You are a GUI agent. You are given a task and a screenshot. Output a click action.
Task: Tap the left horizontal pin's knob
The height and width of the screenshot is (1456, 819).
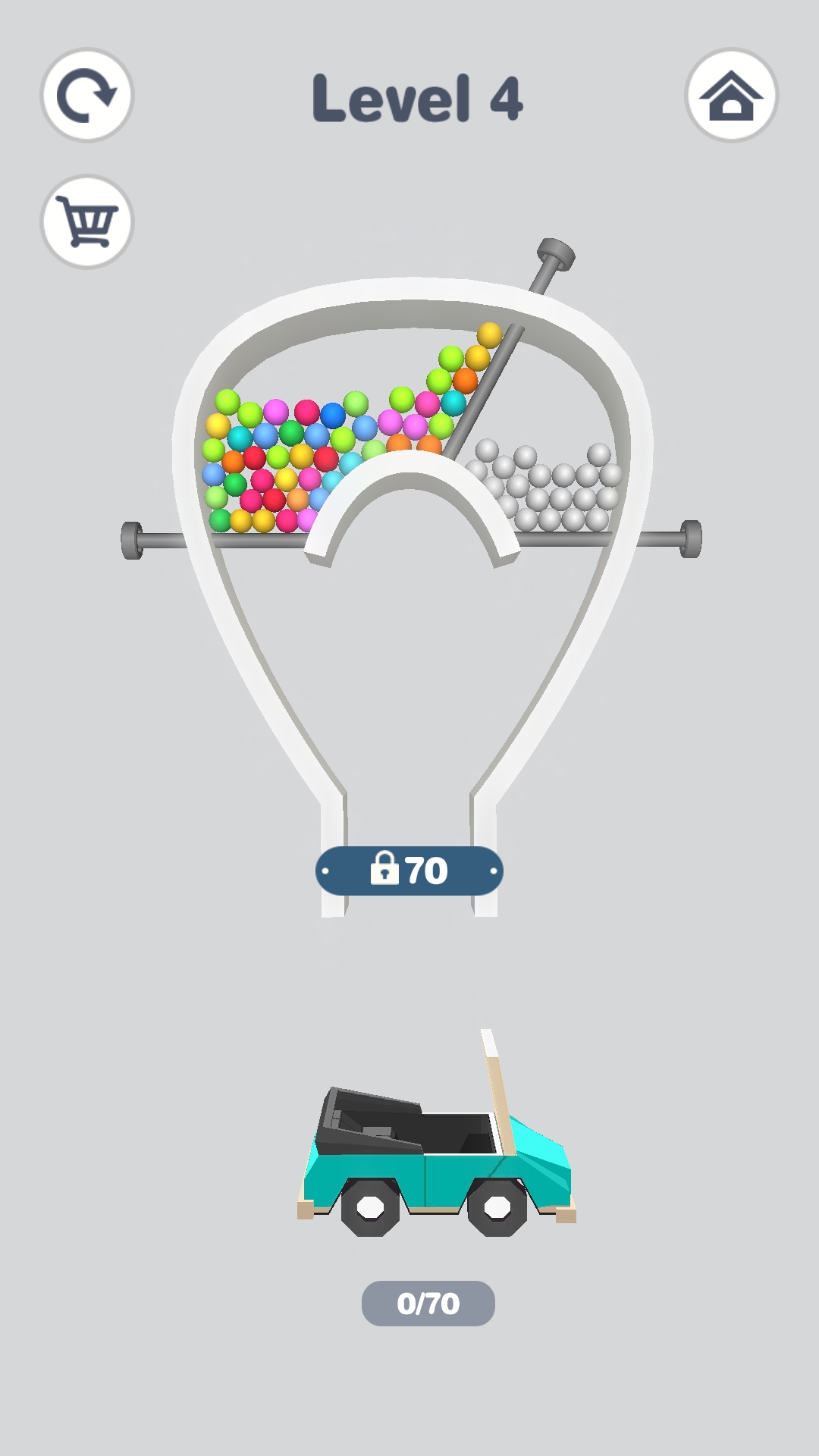[133, 541]
